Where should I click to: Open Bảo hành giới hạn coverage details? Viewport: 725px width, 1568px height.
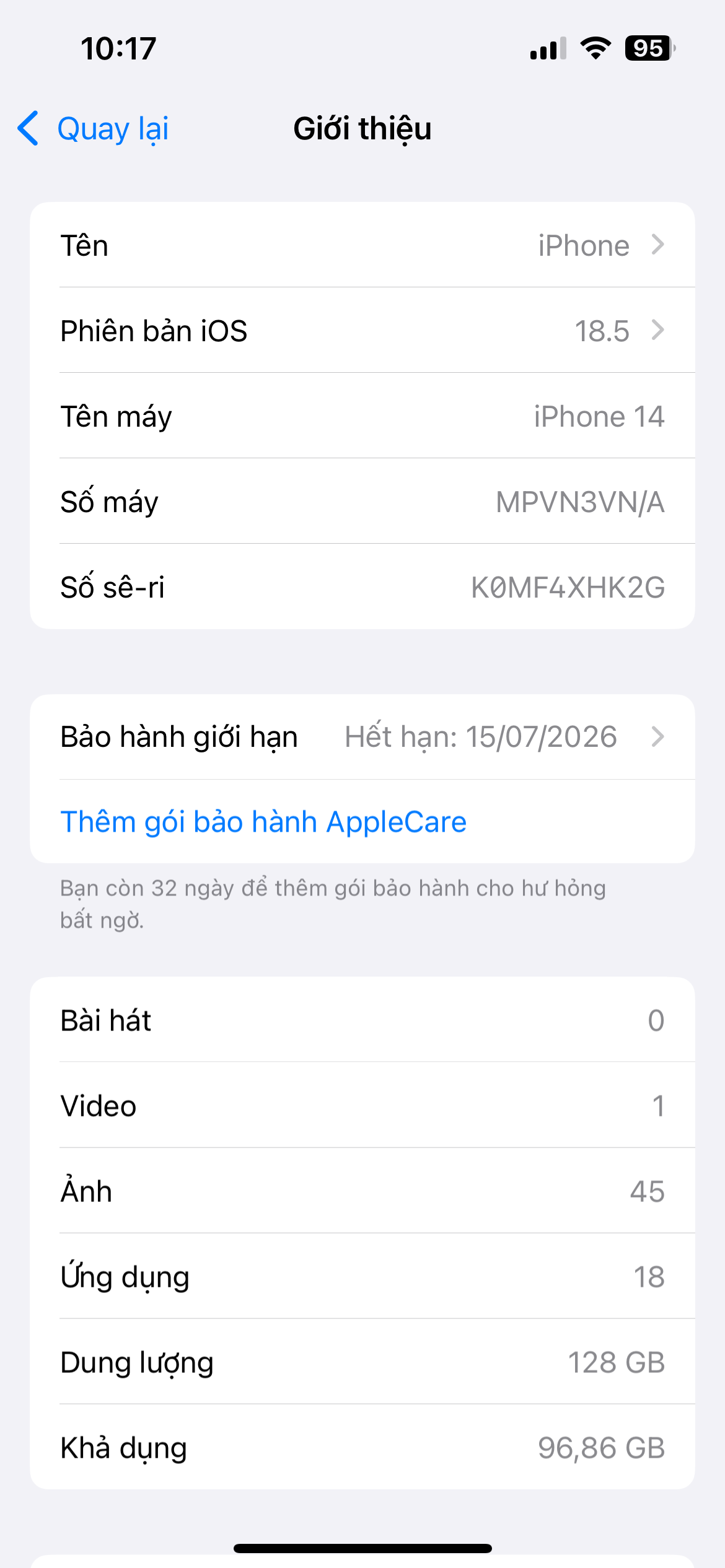coord(362,737)
